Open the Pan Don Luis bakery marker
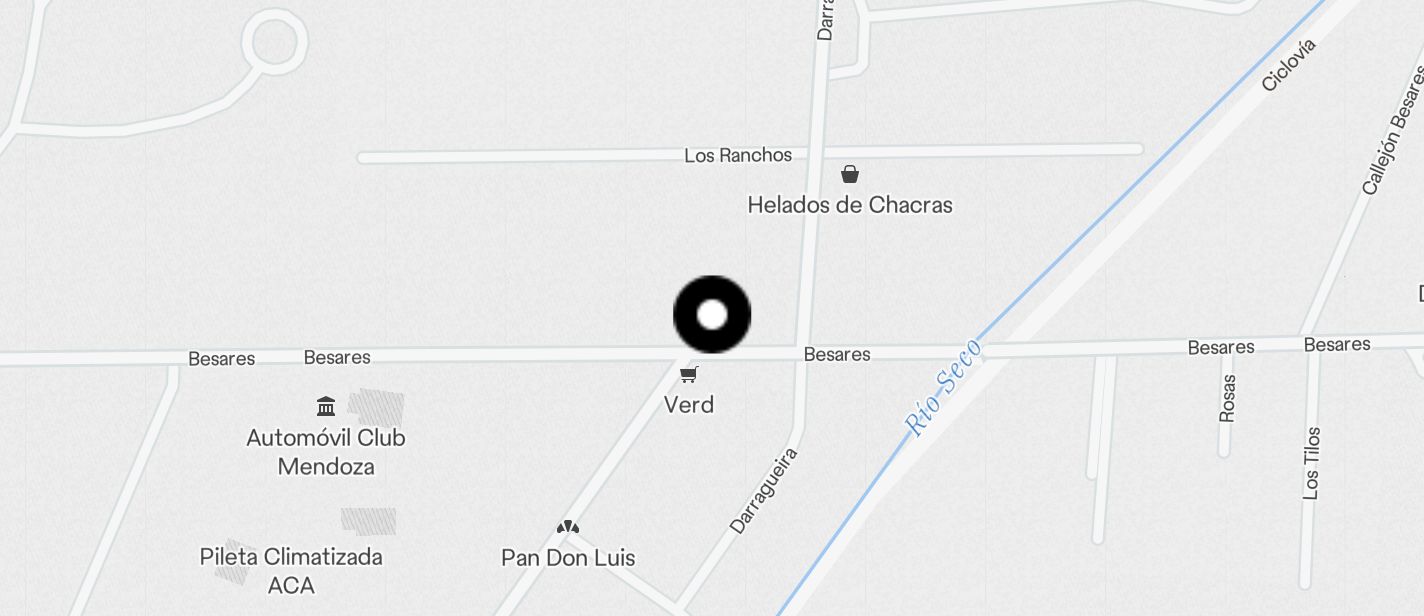1424x616 pixels. 568,527
